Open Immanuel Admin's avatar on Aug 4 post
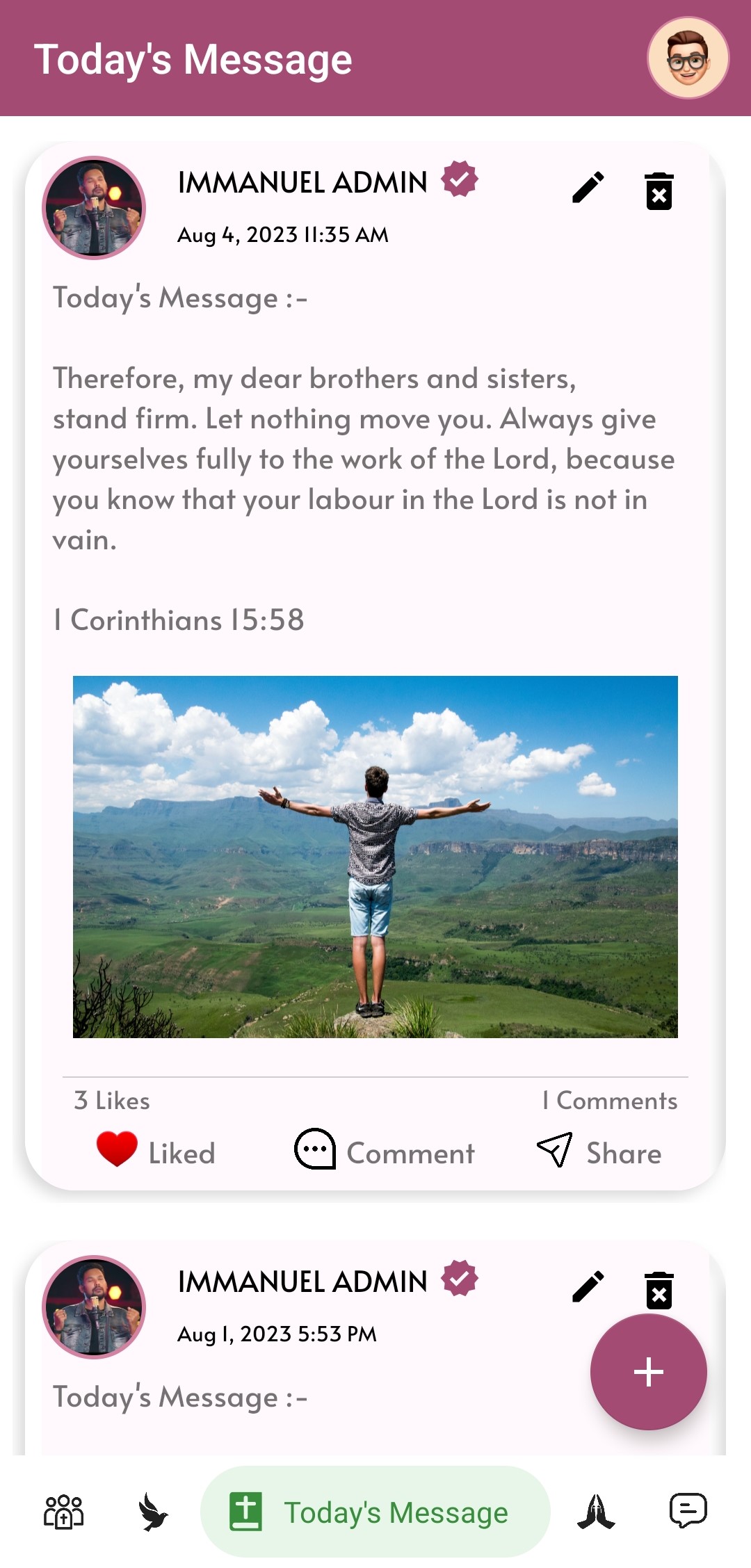 tap(94, 207)
